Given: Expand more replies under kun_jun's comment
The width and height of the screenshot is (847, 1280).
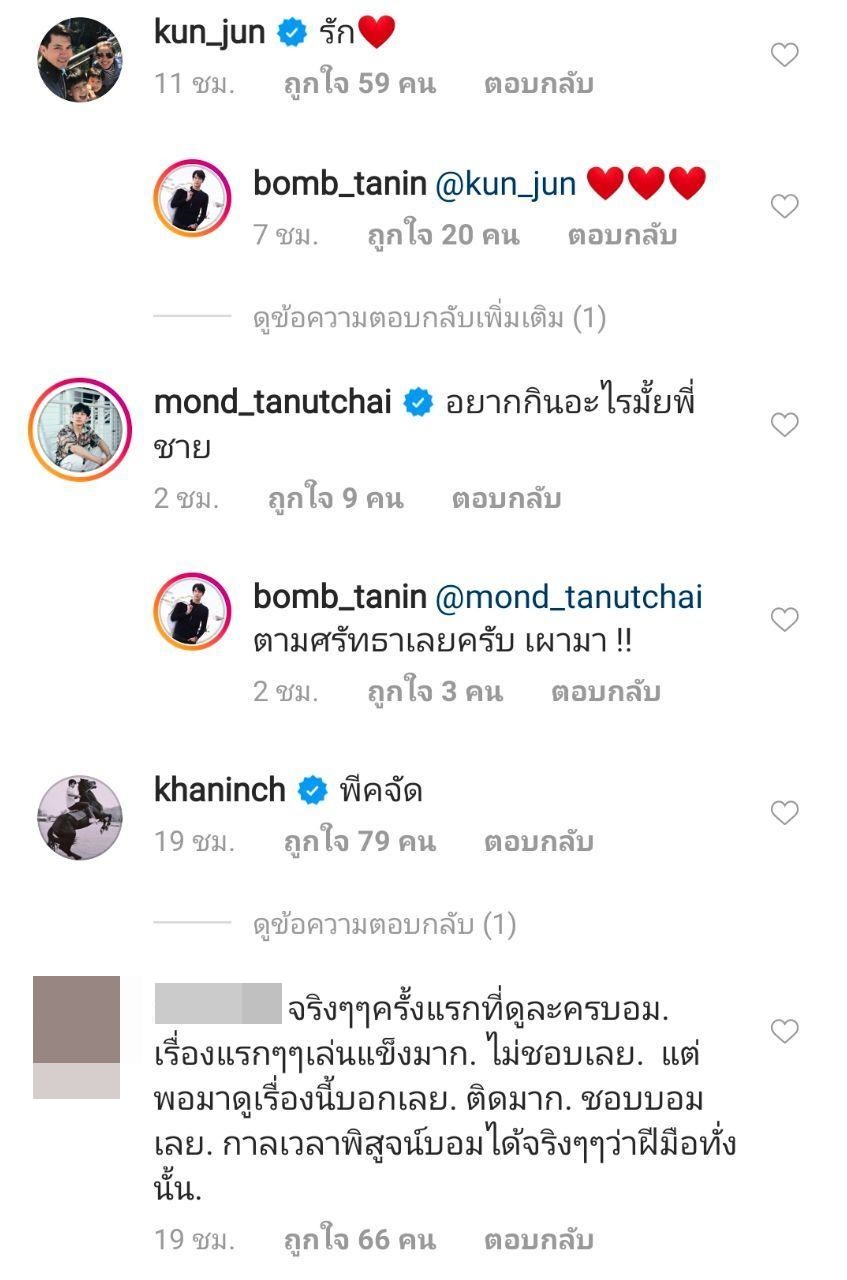Looking at the screenshot, I should (430, 318).
